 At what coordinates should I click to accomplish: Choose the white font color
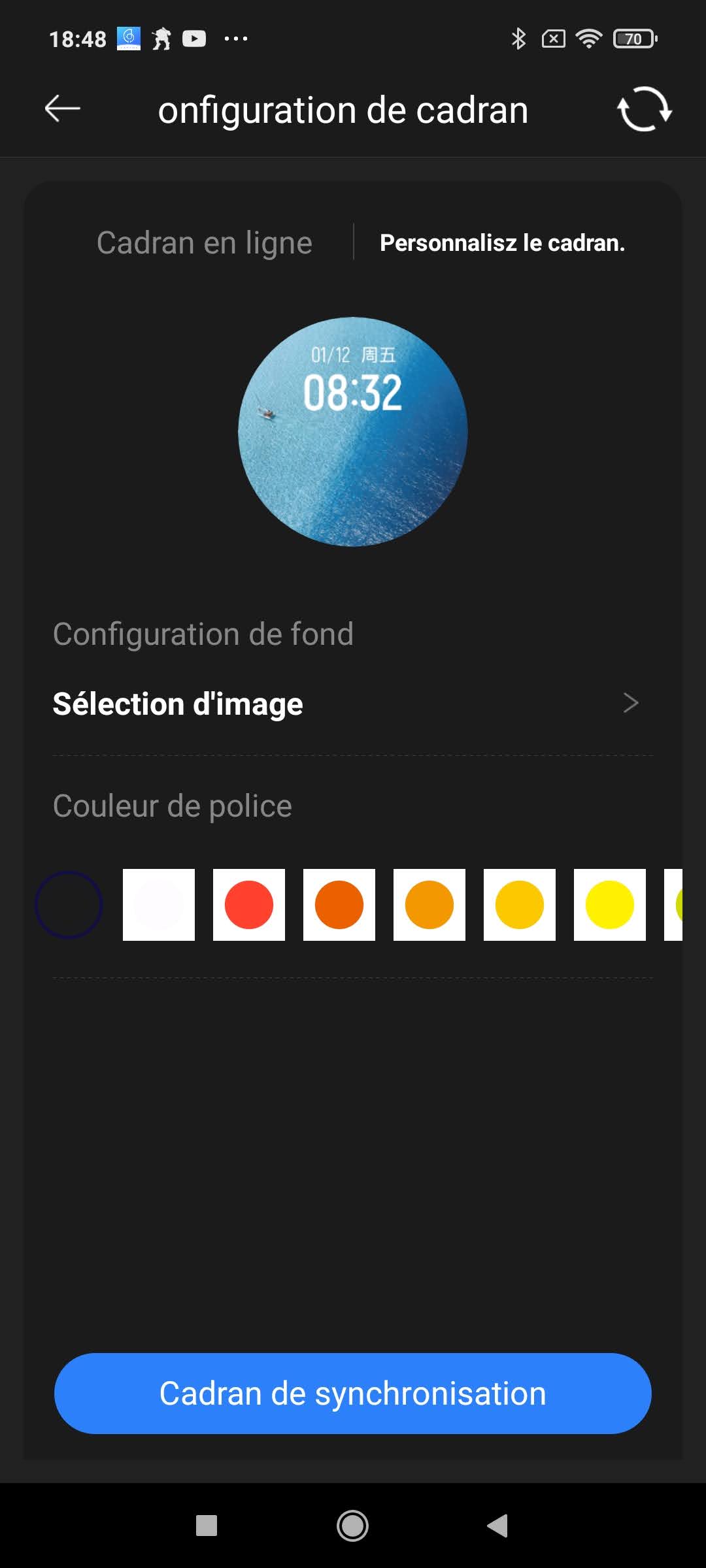point(159,905)
